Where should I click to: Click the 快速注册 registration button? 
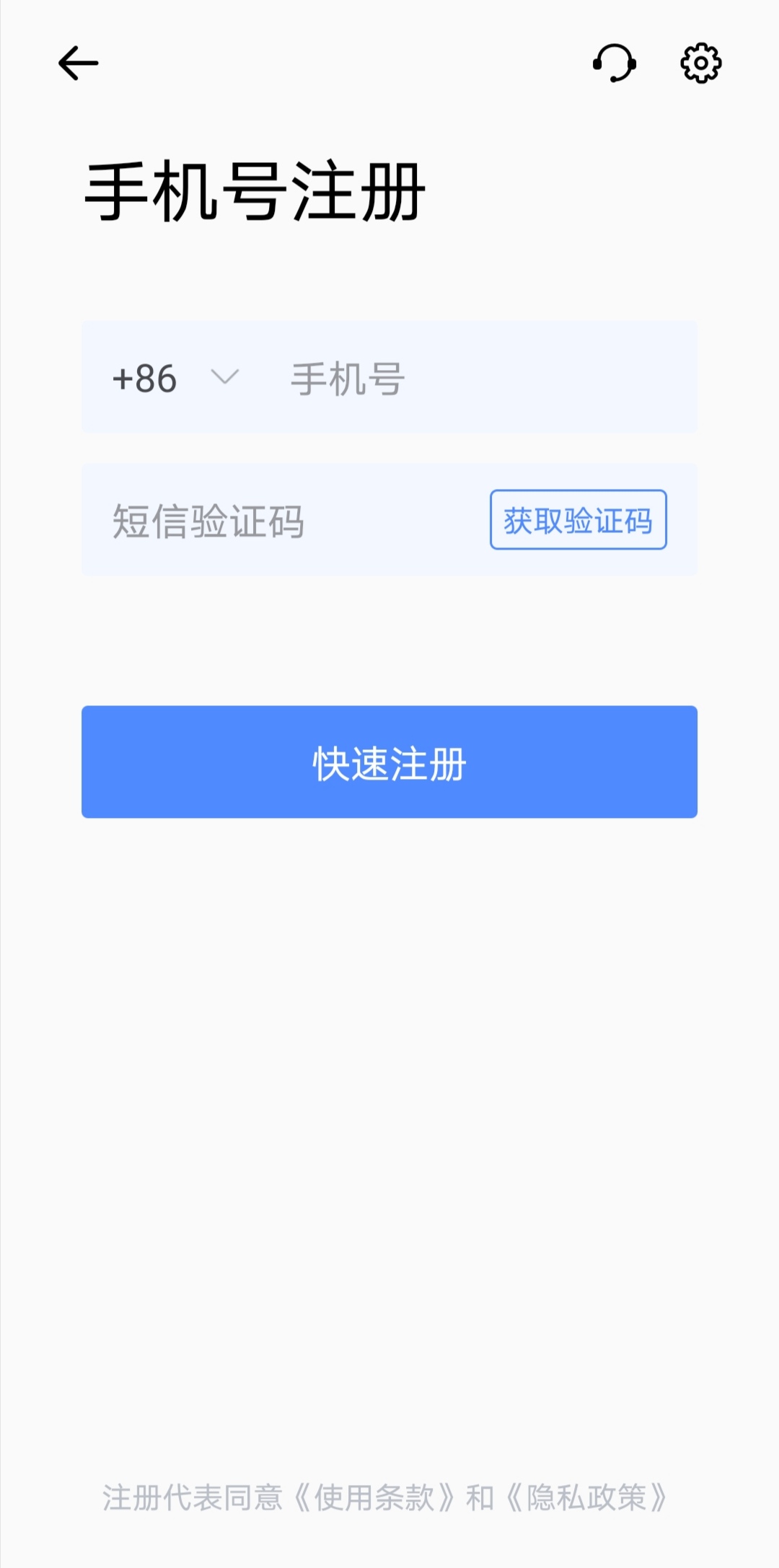click(389, 762)
